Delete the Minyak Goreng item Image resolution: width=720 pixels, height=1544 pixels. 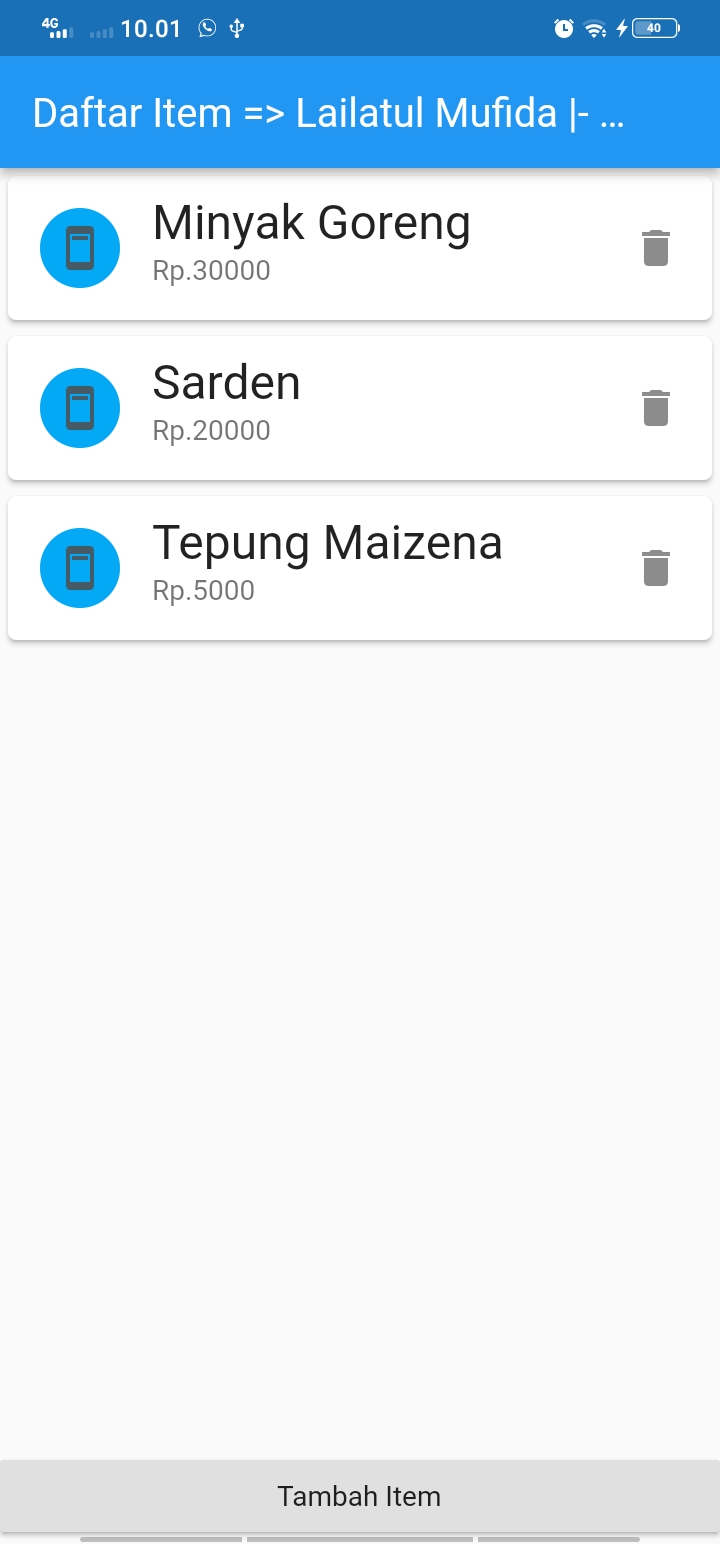(655, 248)
